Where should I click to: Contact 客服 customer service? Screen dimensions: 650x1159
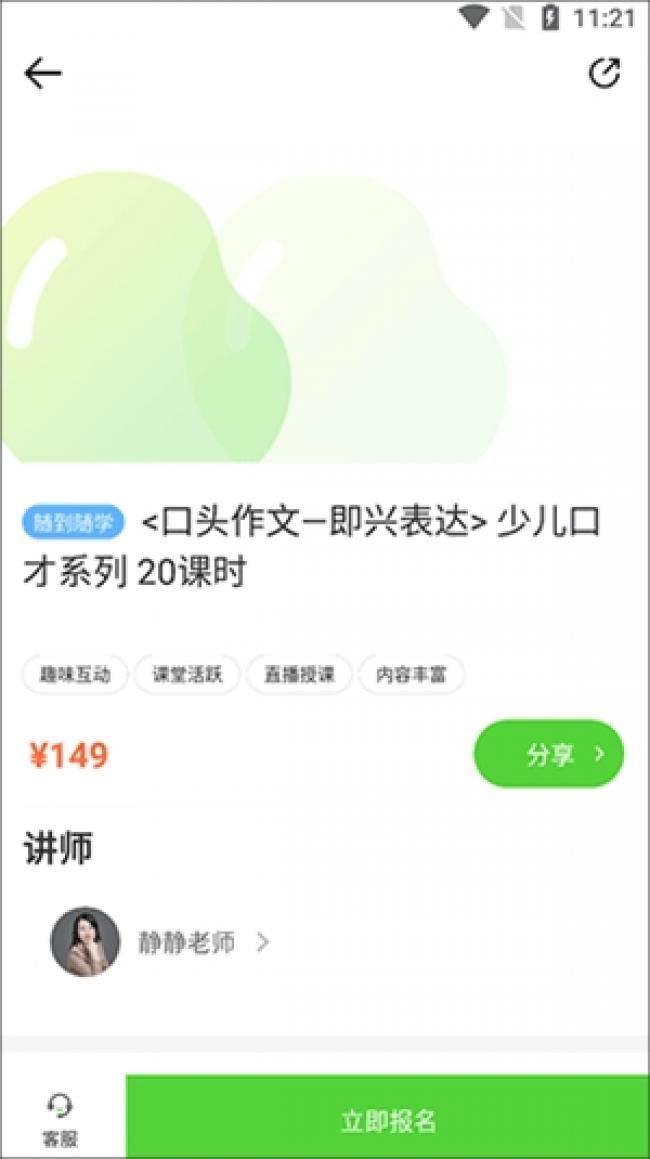[60, 1120]
